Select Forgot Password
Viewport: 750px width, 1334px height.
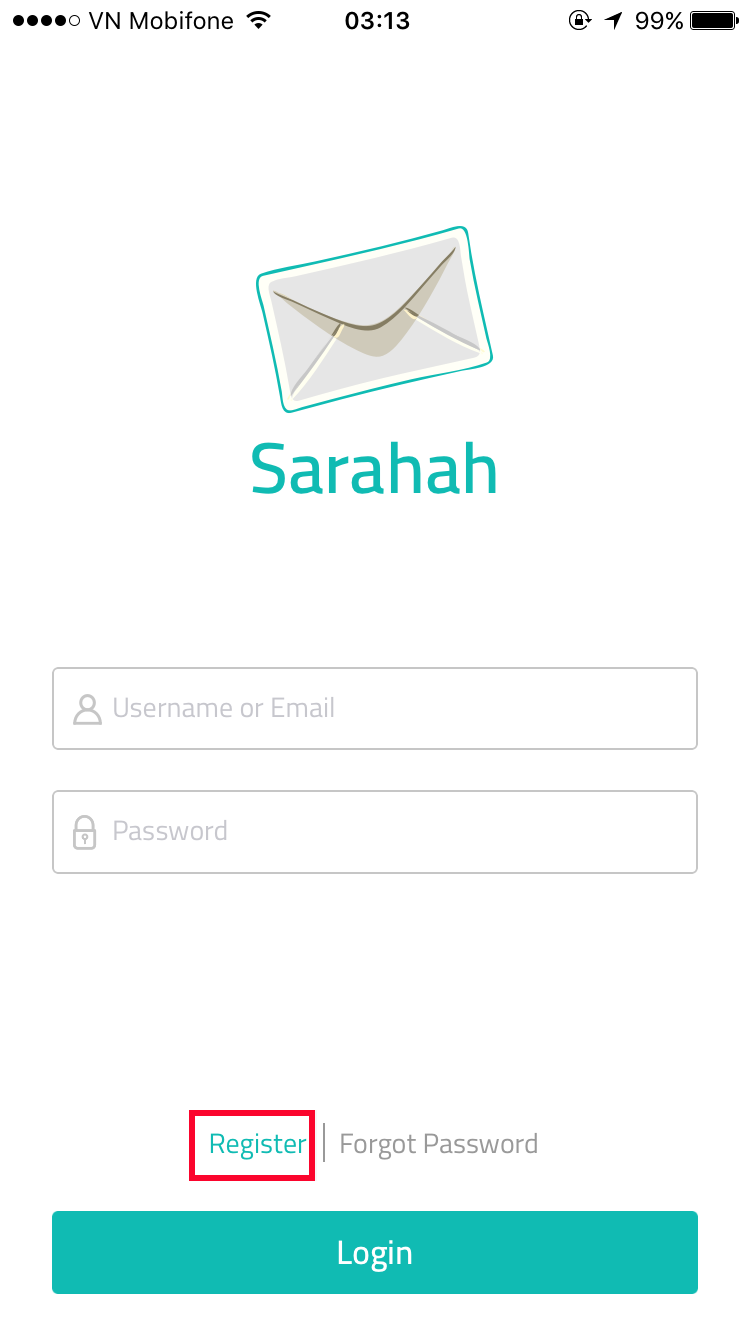[438, 1144]
